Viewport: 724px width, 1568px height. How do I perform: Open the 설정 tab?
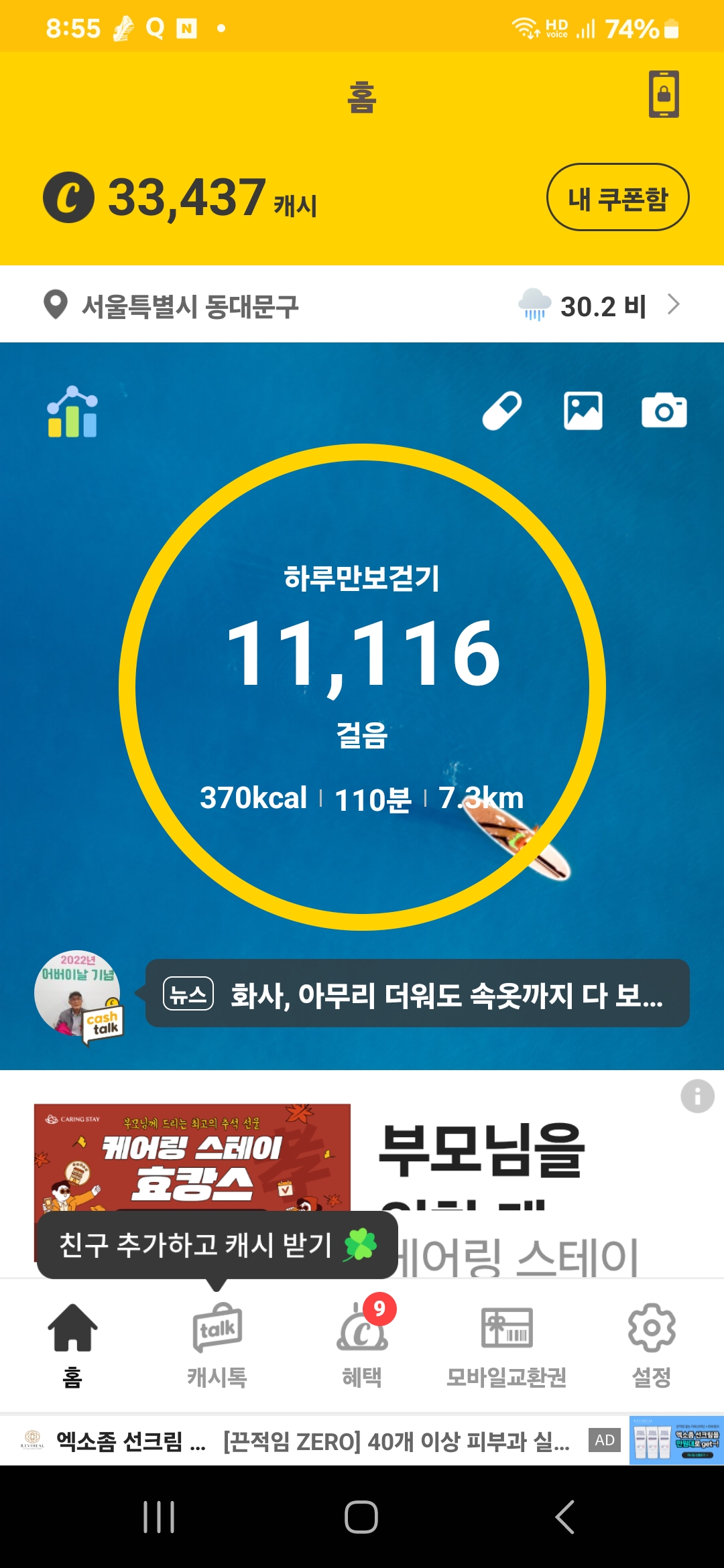pyautogui.click(x=652, y=1345)
